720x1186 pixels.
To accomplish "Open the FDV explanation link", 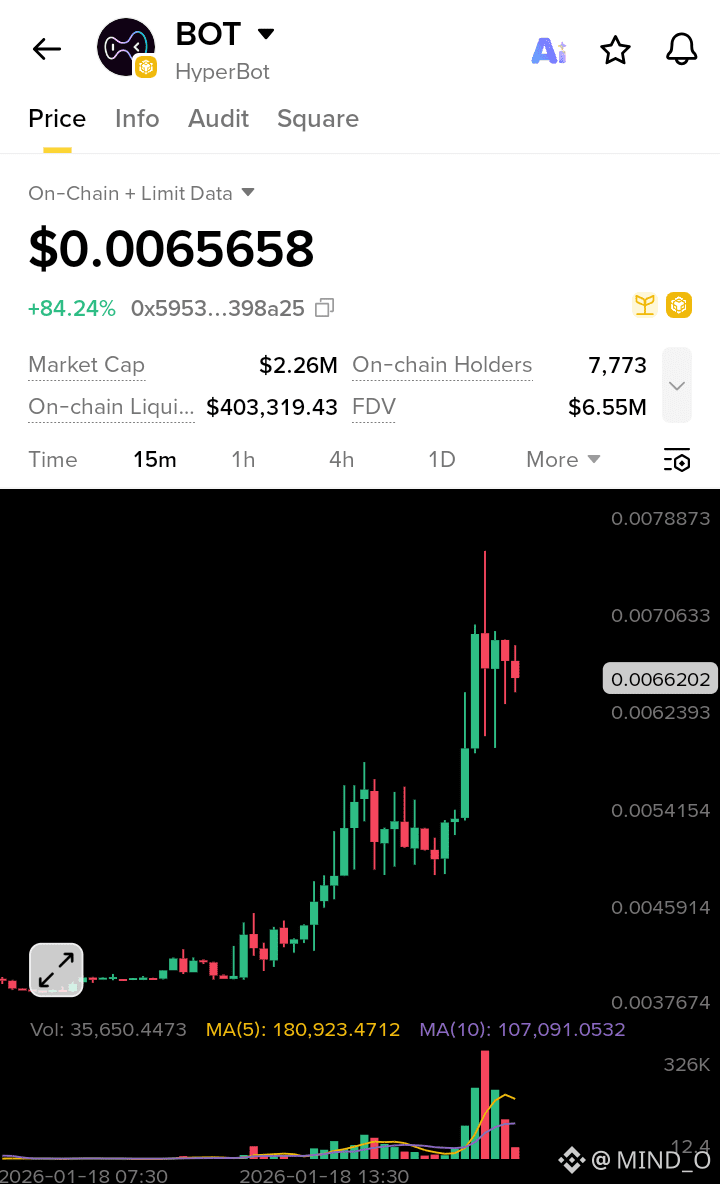I will pyautogui.click(x=373, y=407).
